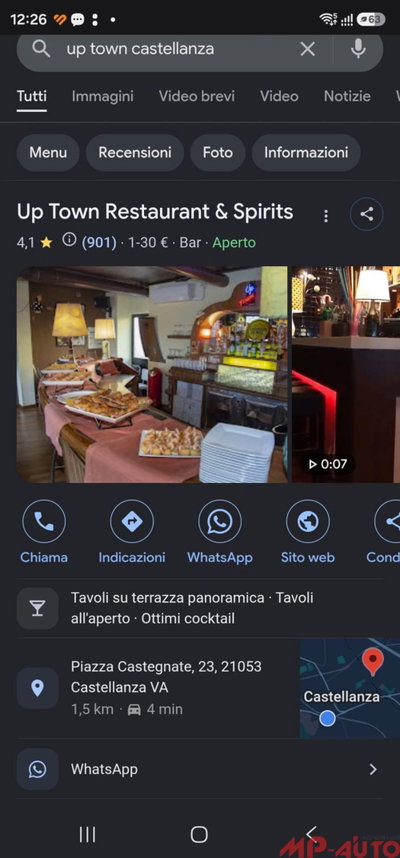Viewport: 400px width, 858px height.
Task: Select the Menu chip
Action: tap(48, 153)
